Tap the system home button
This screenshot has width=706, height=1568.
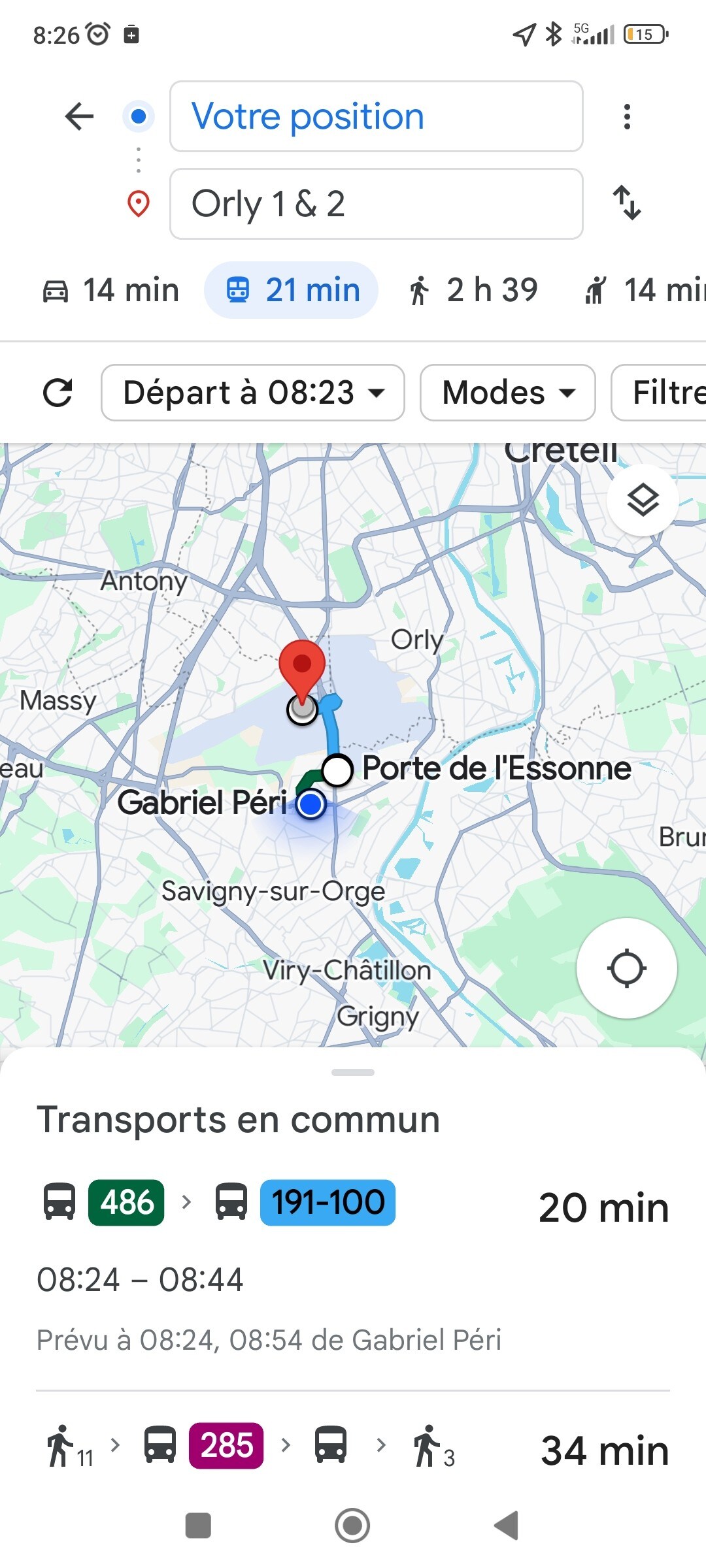[352, 1526]
